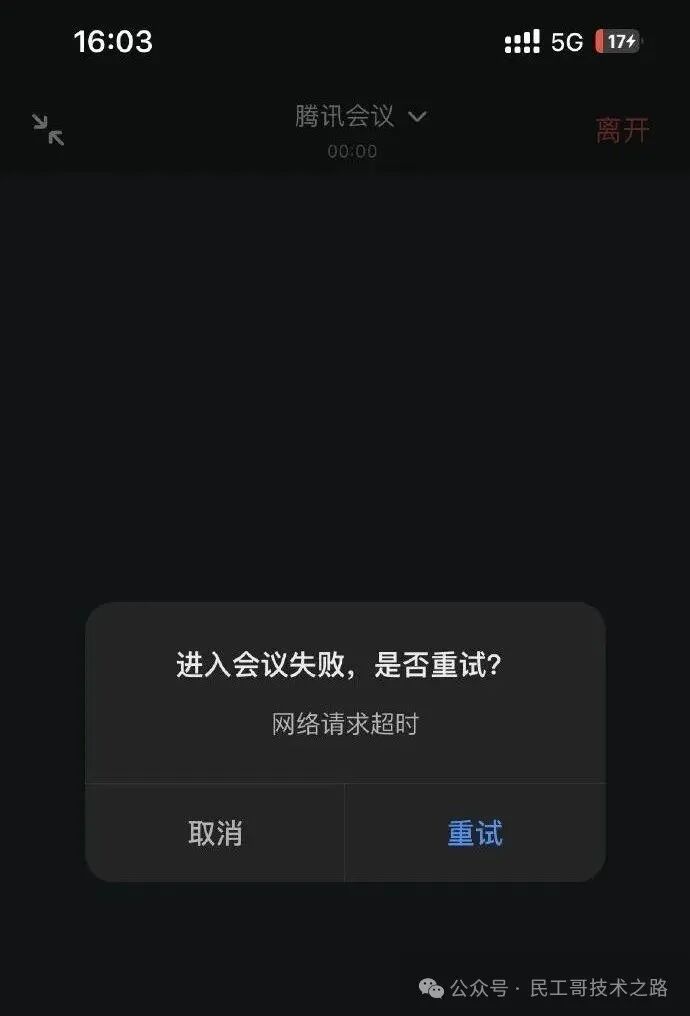The height and width of the screenshot is (1016, 690).
Task: Tap 重试 to retry joining the meeting
Action: point(475,833)
